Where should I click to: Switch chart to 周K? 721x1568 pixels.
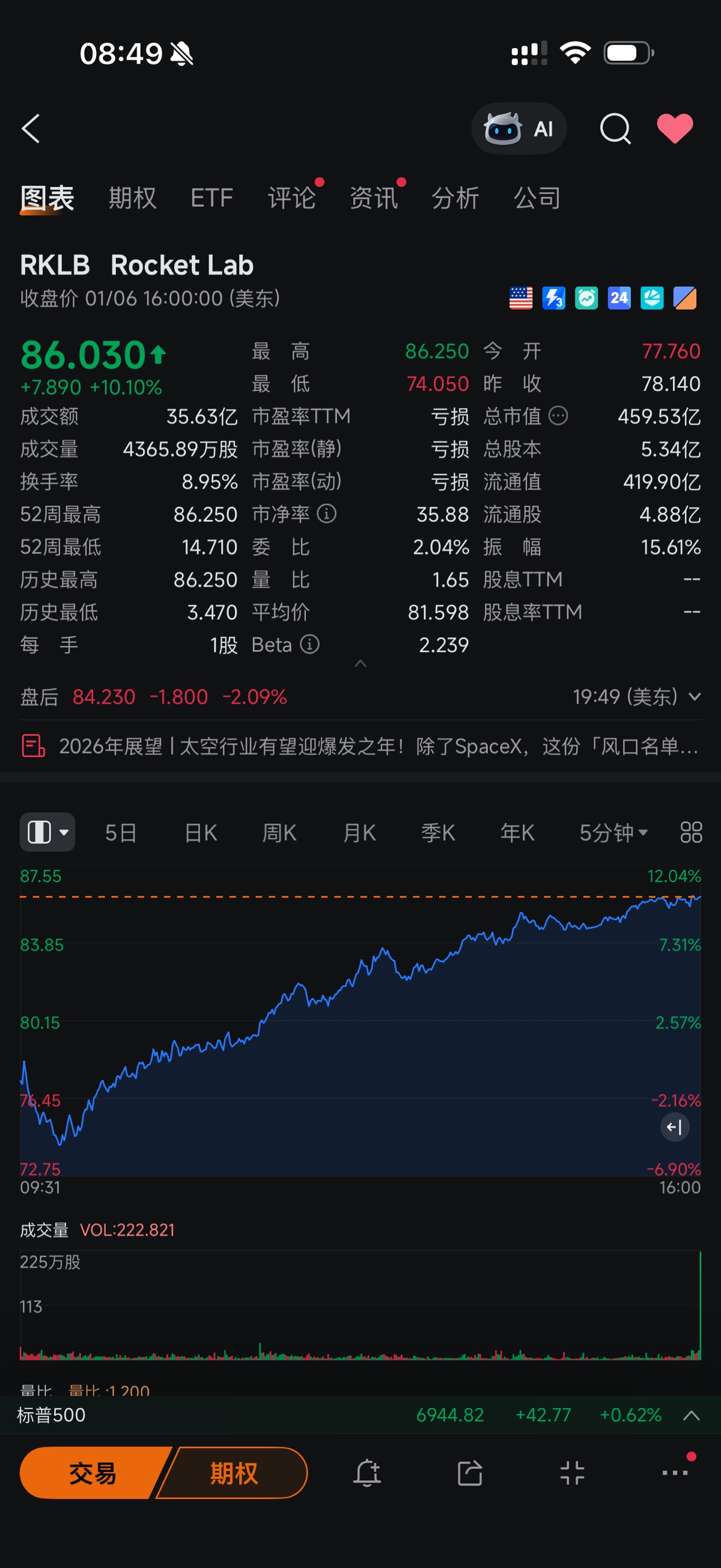[279, 832]
